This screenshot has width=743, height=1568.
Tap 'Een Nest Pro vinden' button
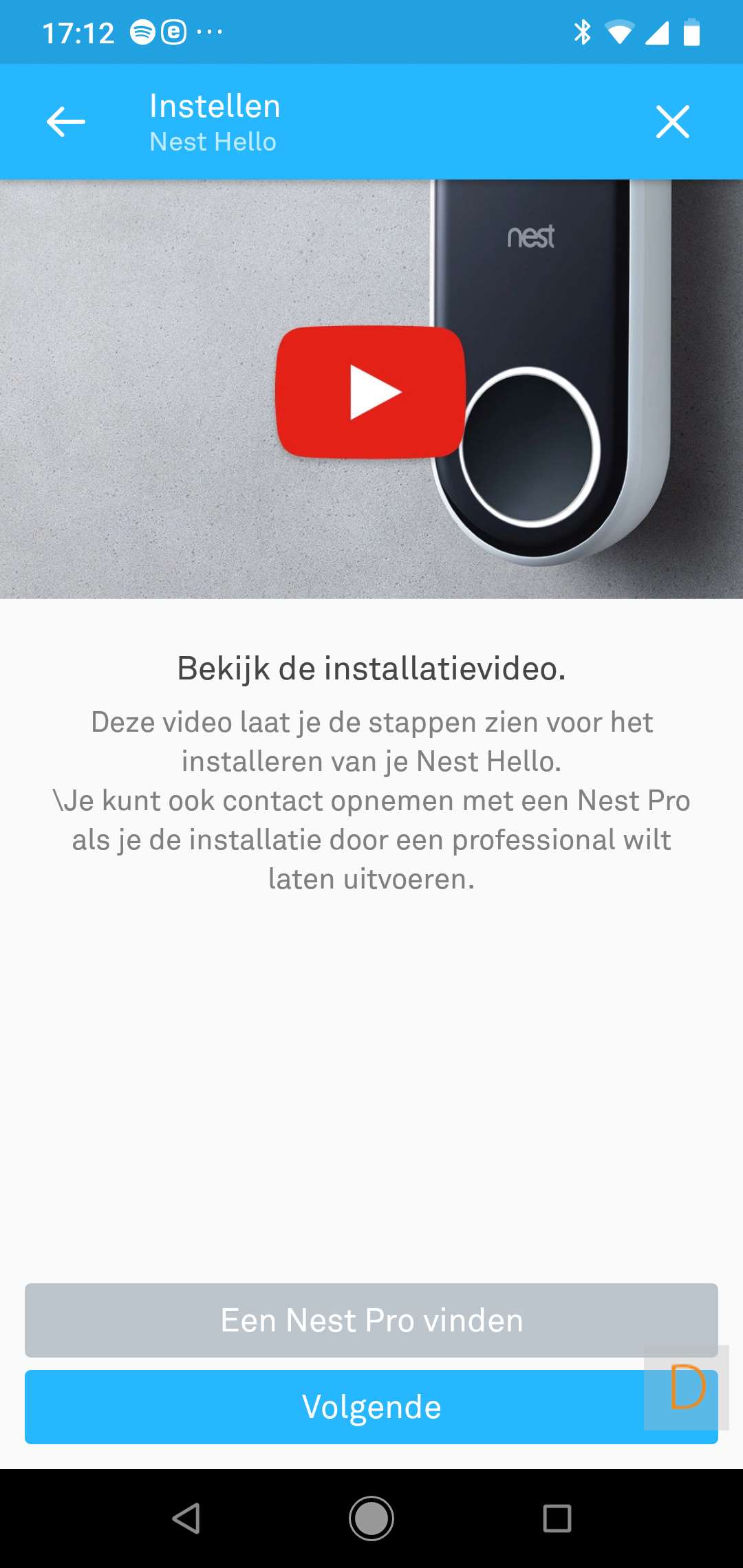pyautogui.click(x=371, y=1320)
